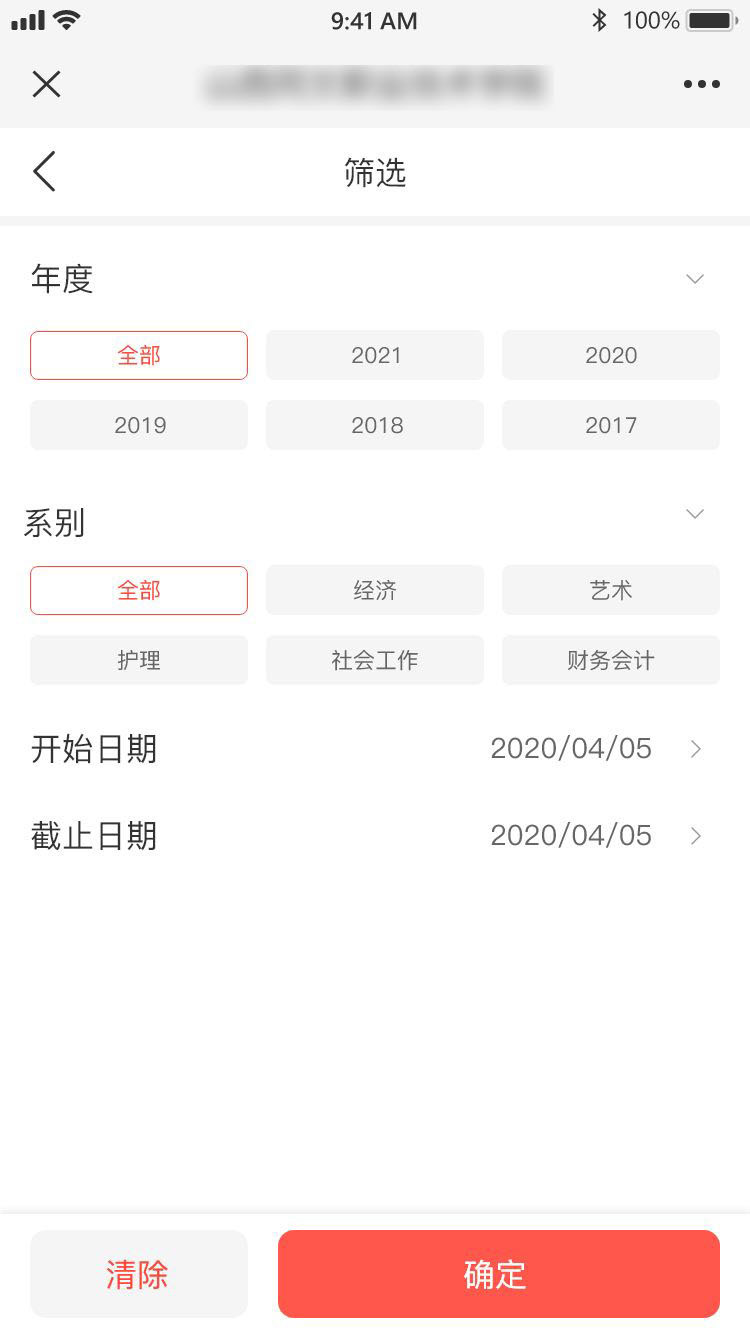Select the 2020 year chip

tap(611, 355)
